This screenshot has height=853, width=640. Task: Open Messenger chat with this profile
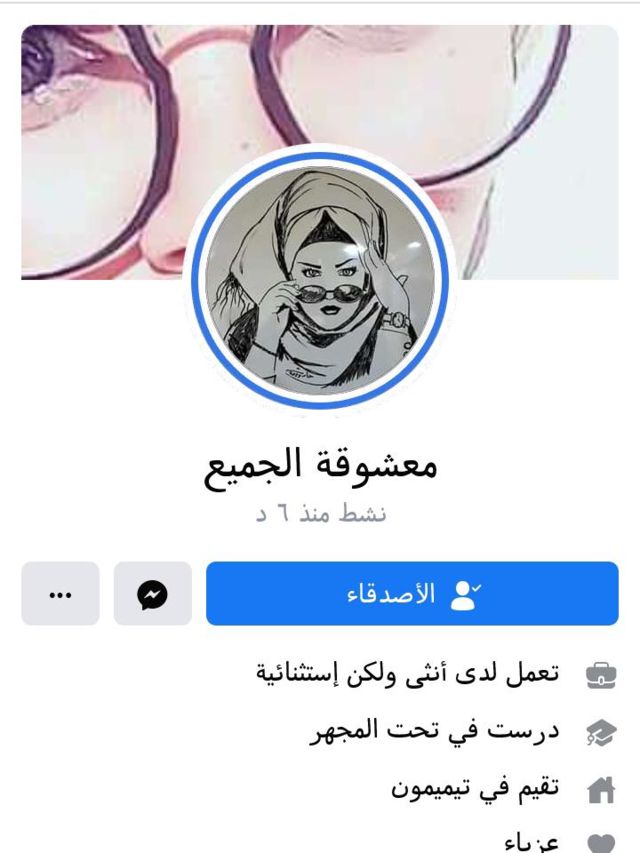pos(152,594)
